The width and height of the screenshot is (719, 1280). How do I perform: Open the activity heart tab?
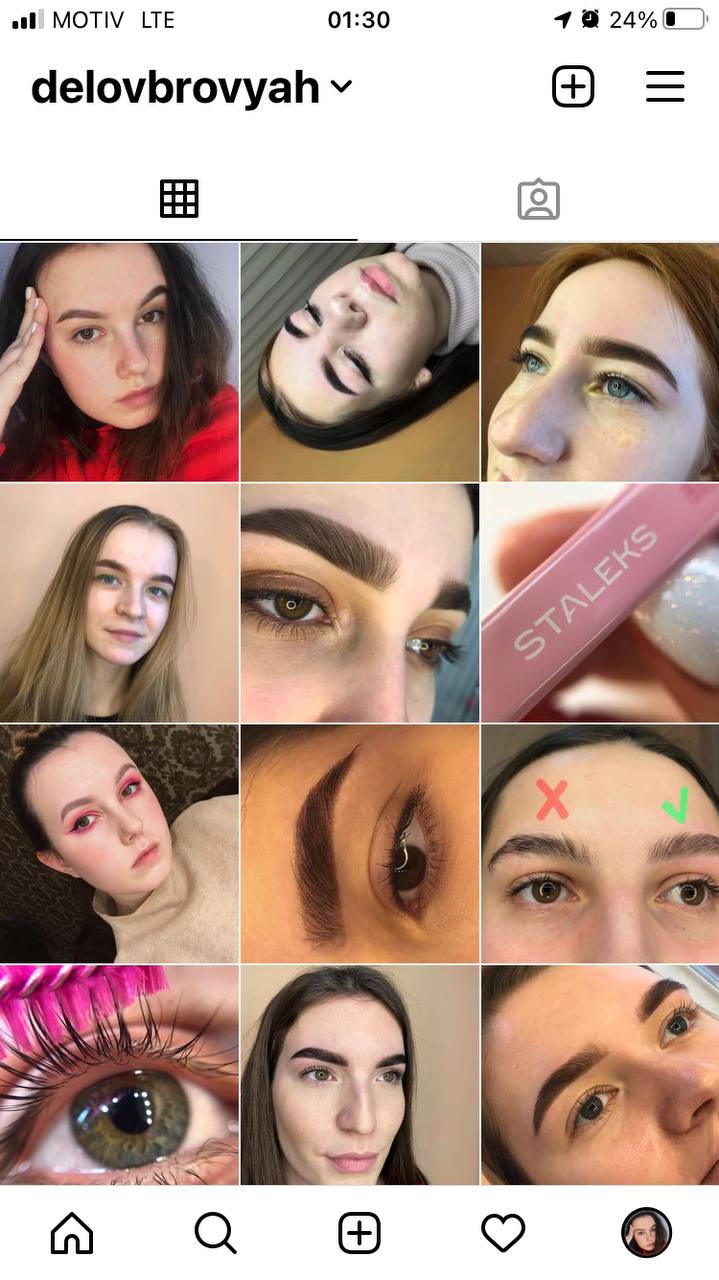[503, 1233]
